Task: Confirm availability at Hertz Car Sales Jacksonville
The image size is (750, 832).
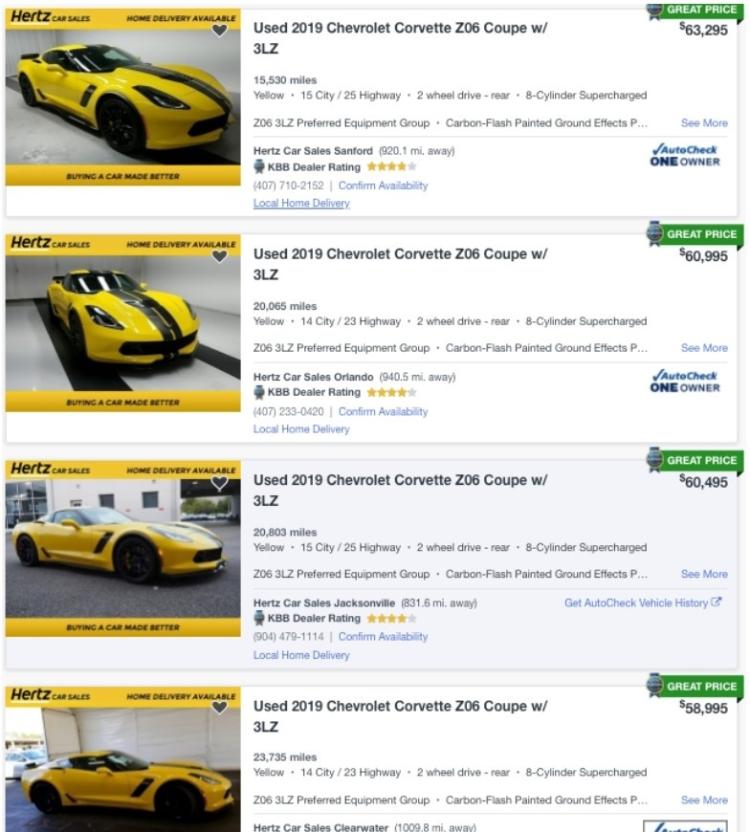Action: tap(383, 637)
